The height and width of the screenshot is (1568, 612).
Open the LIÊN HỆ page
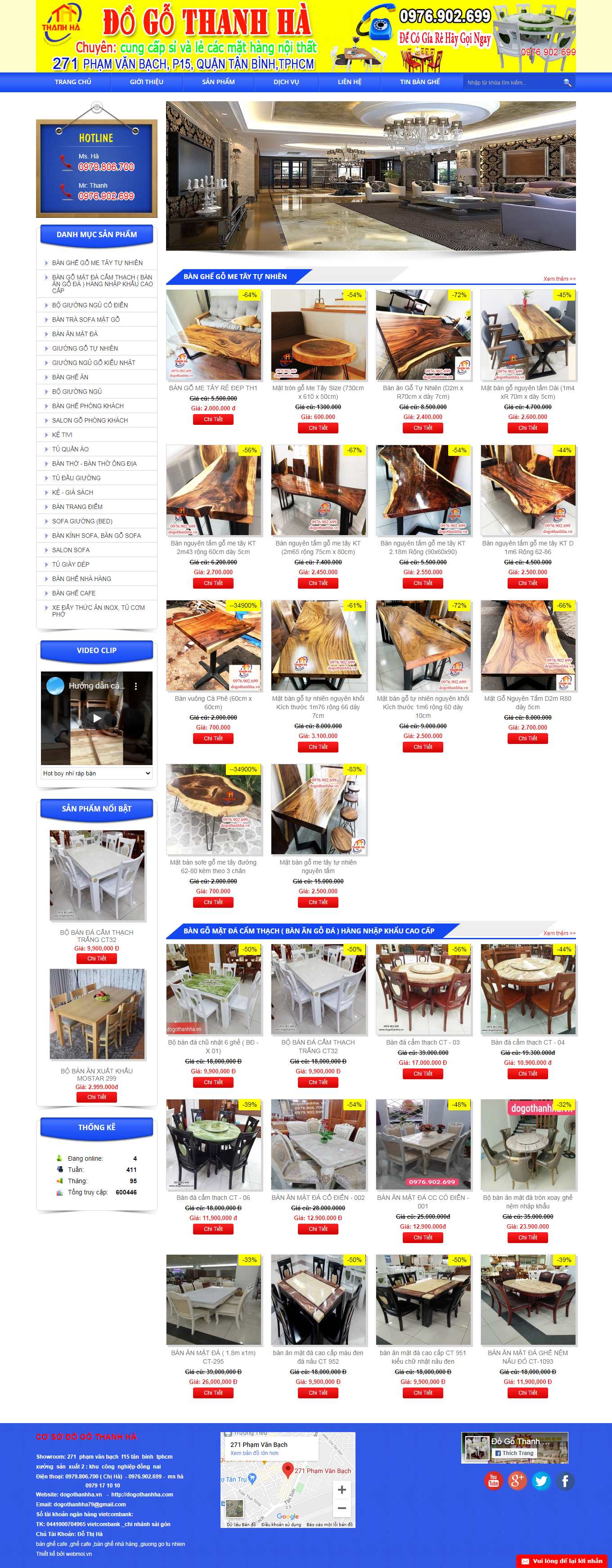pyautogui.click(x=349, y=82)
